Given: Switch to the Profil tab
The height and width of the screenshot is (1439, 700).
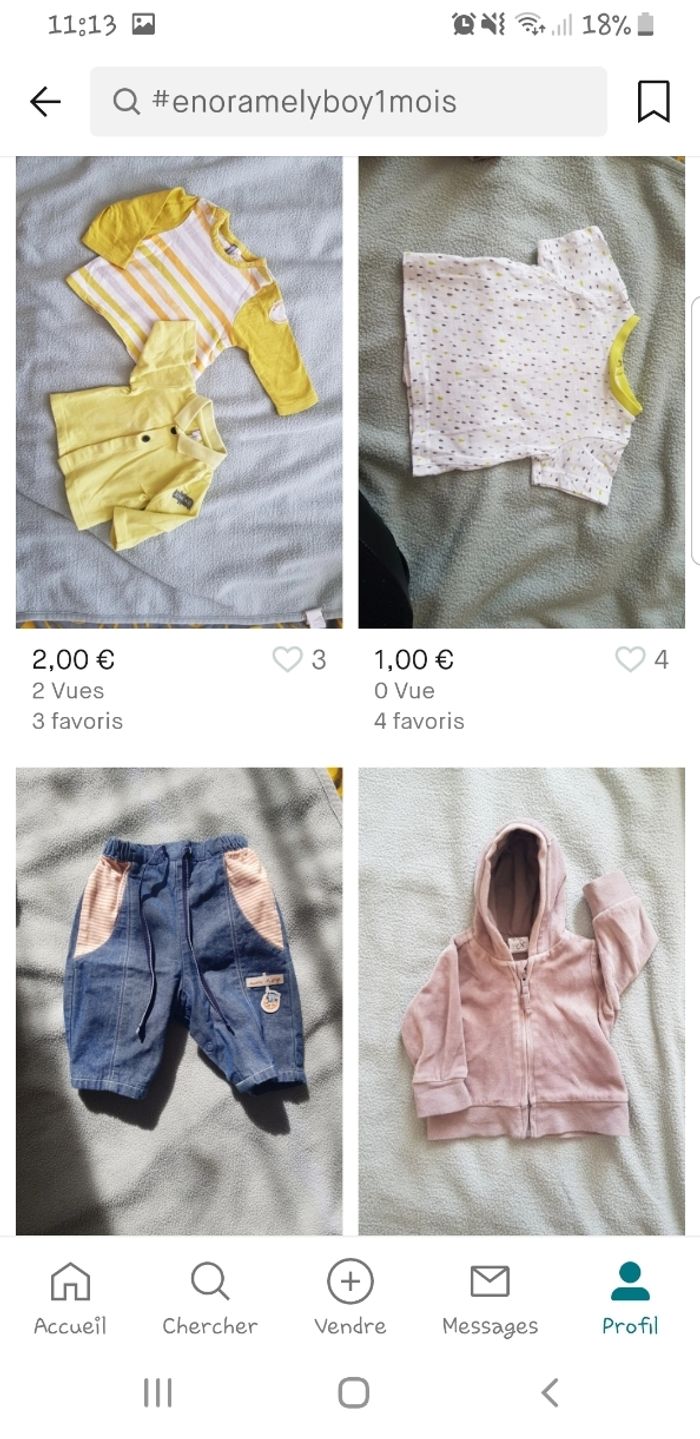Looking at the screenshot, I should pyautogui.click(x=630, y=1299).
